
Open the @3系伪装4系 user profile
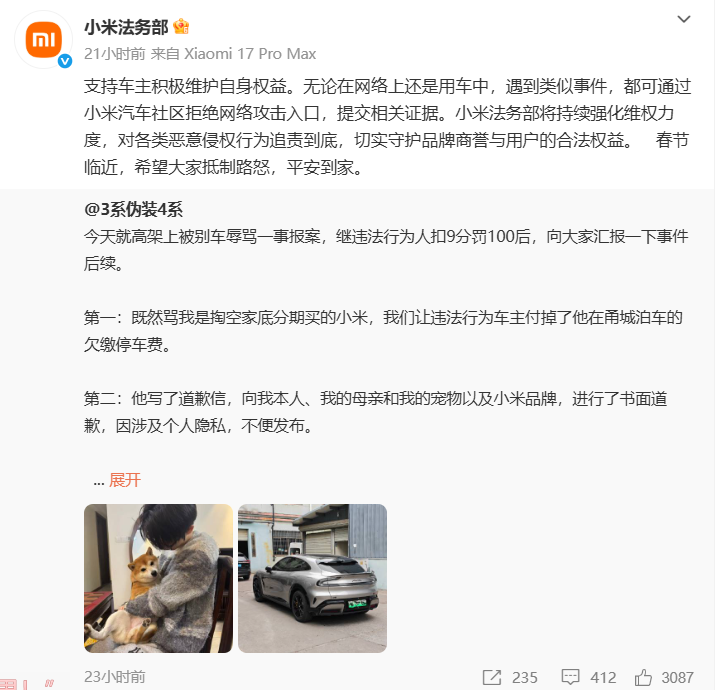point(133,209)
